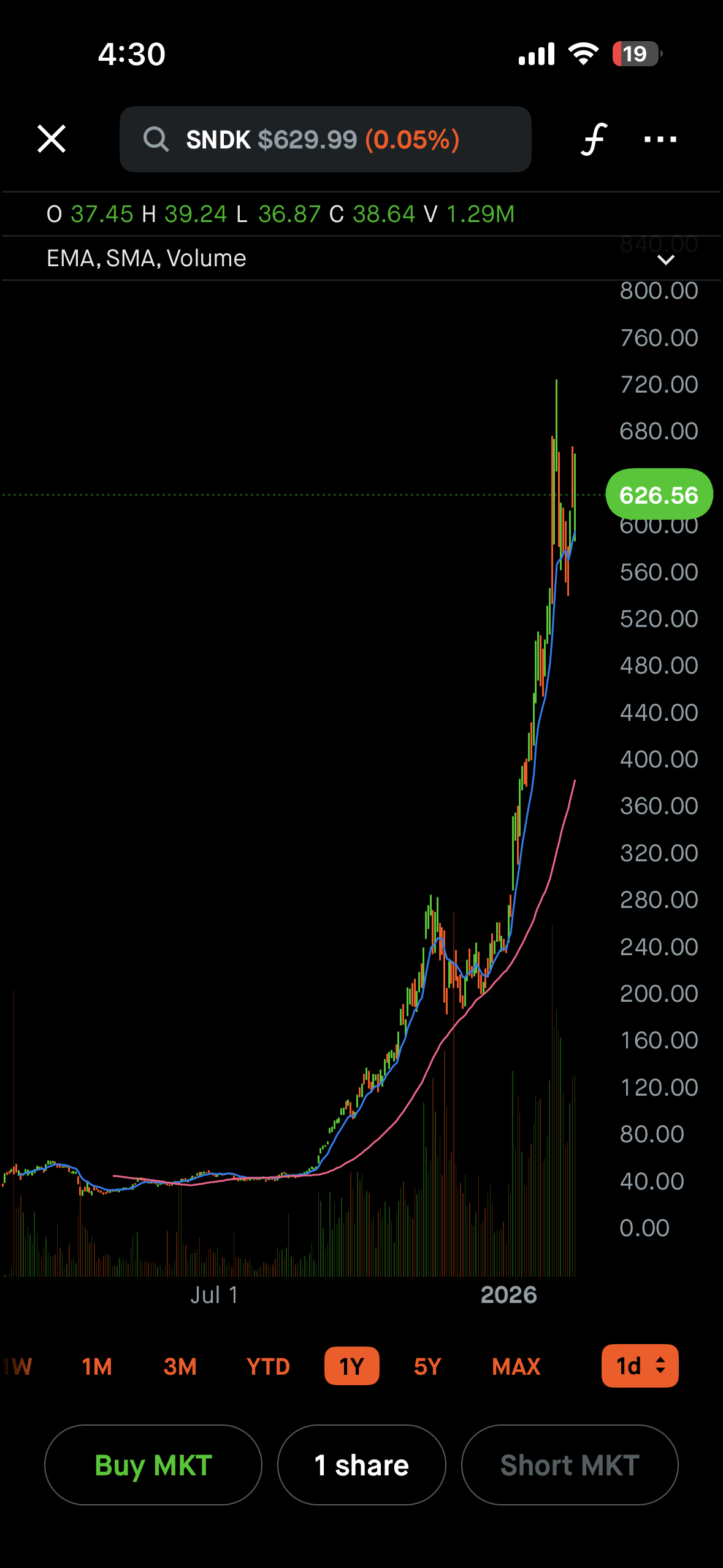
Task: Select the 1Y chart range
Action: (351, 1366)
